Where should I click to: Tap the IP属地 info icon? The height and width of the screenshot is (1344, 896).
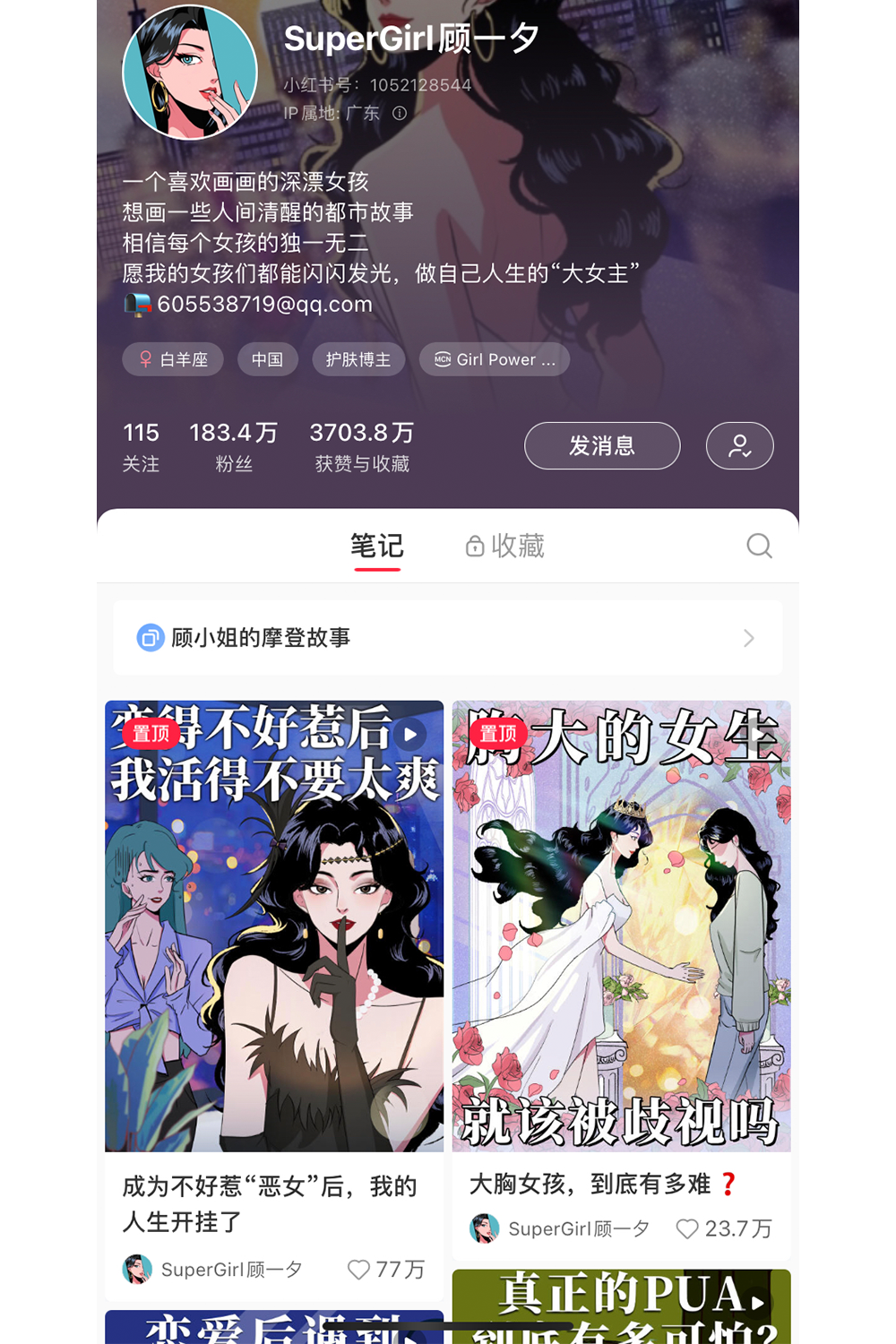pyautogui.click(x=400, y=113)
